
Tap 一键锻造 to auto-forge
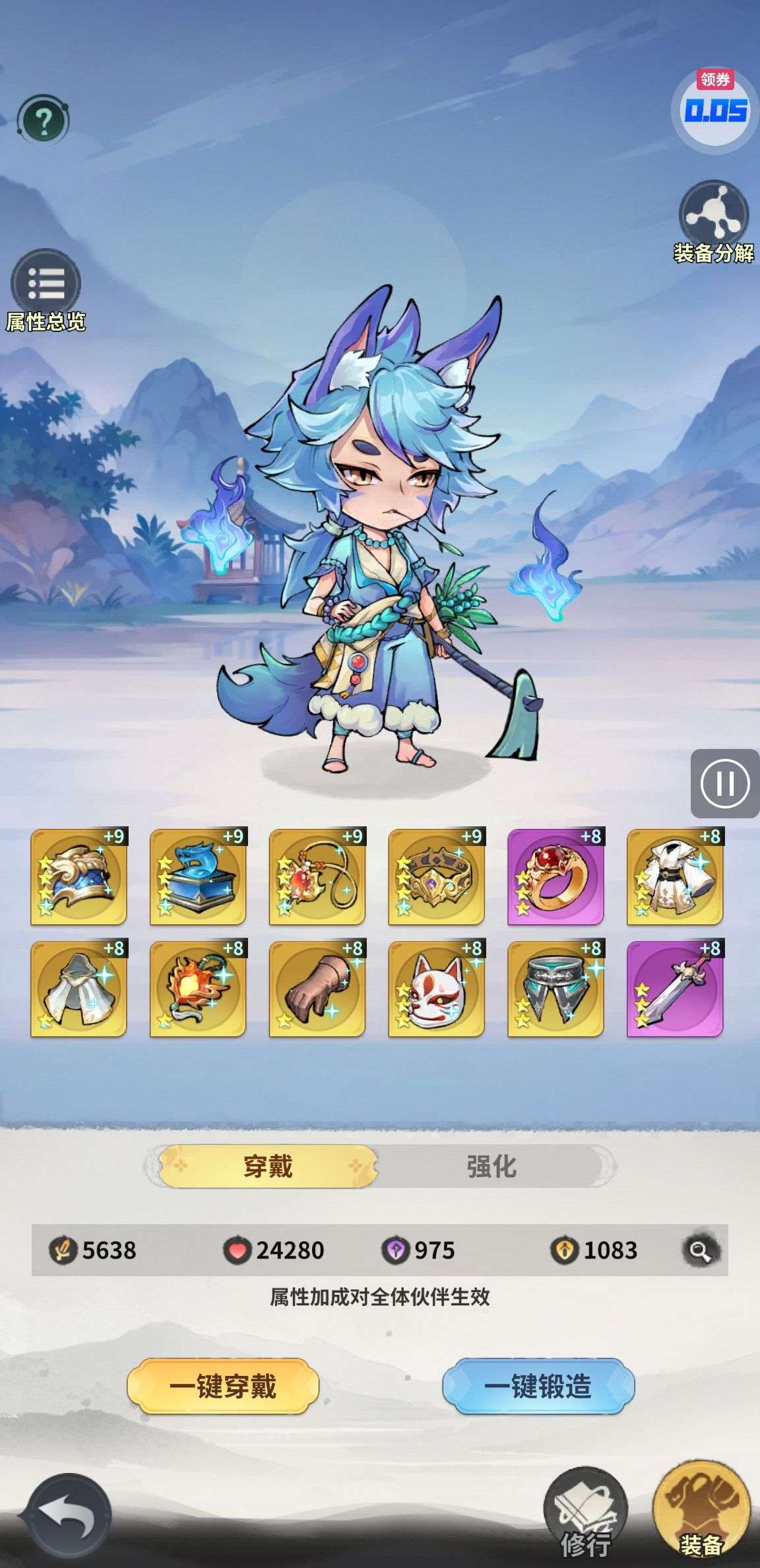pos(538,1386)
